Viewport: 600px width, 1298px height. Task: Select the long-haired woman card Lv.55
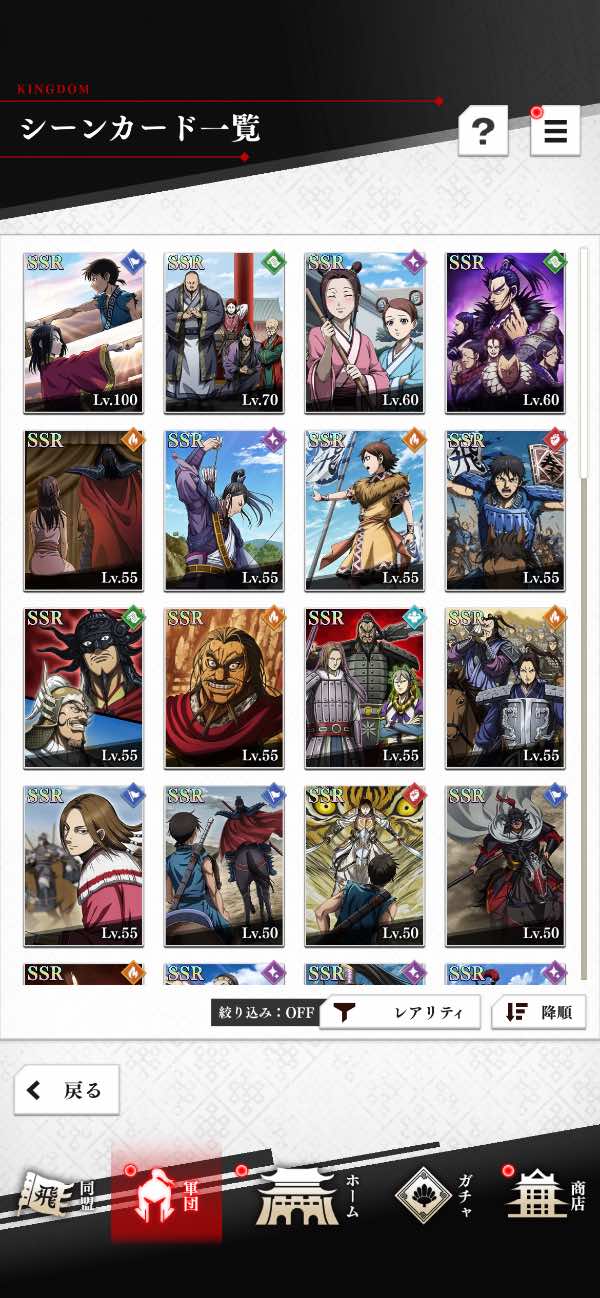click(x=84, y=866)
